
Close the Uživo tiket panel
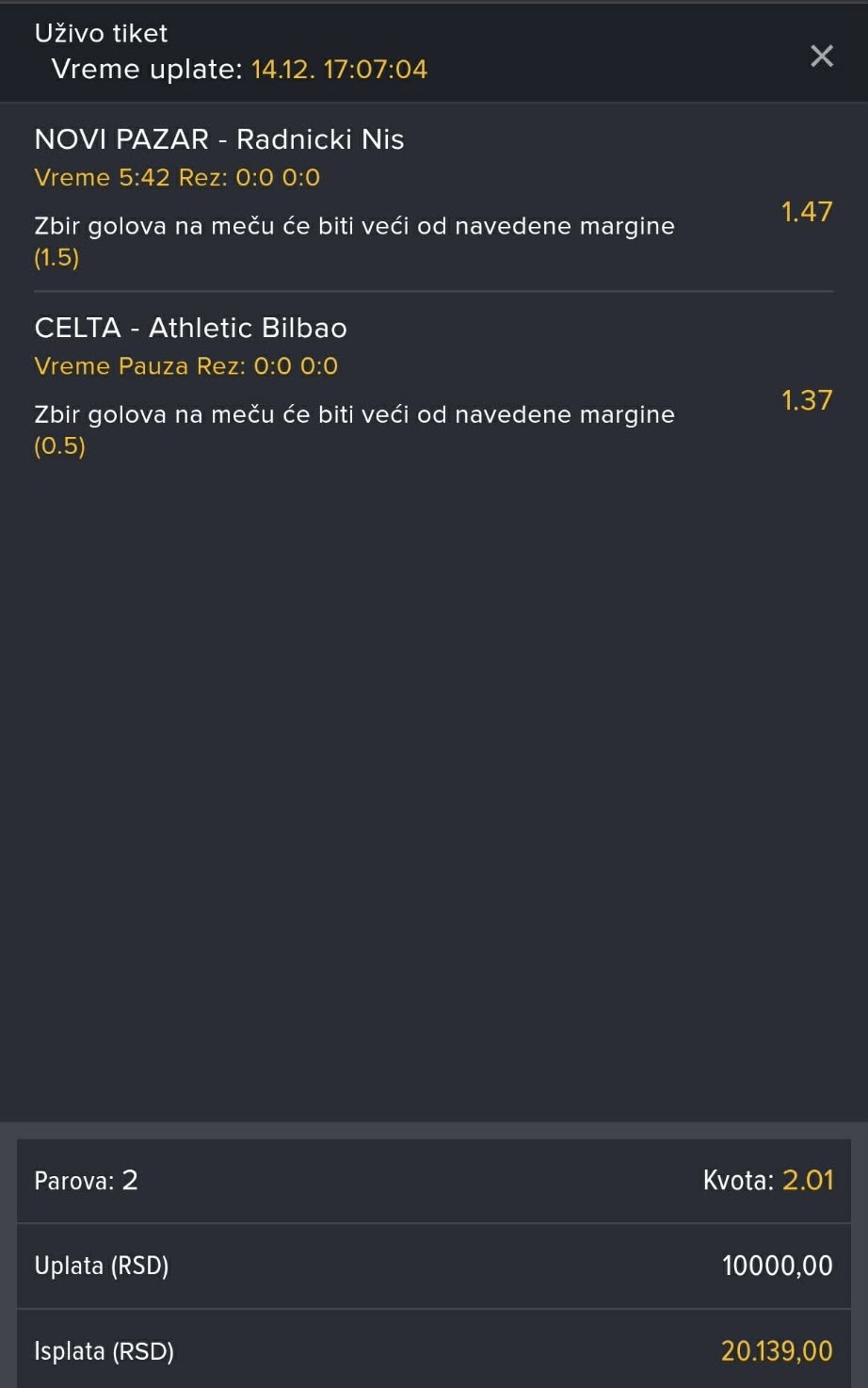click(821, 56)
